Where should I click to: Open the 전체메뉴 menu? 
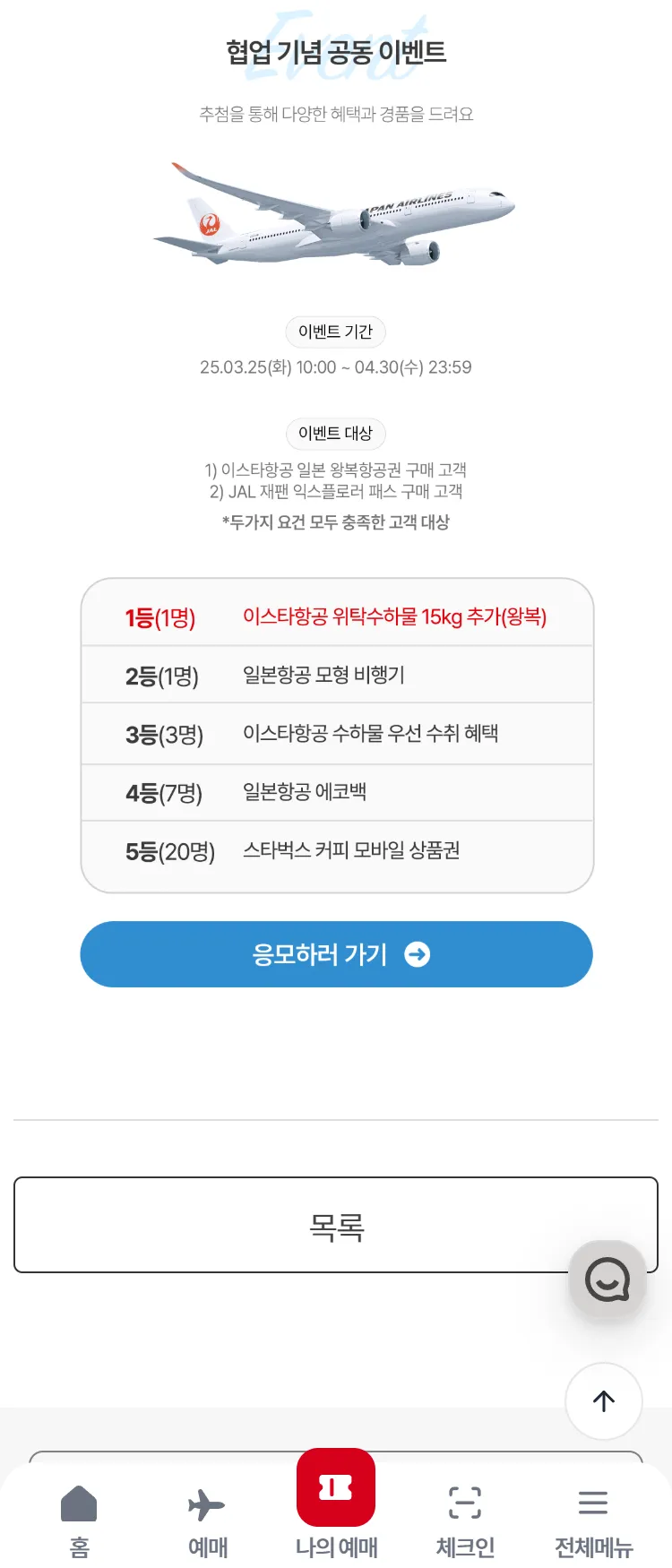(593, 1520)
